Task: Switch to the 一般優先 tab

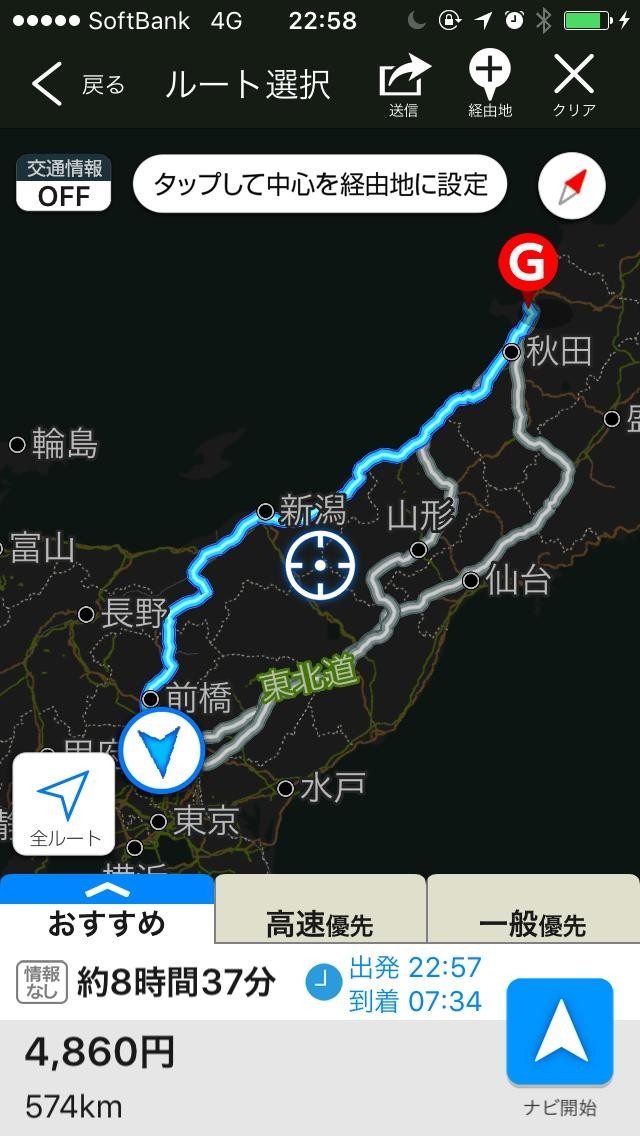Action: click(532, 913)
